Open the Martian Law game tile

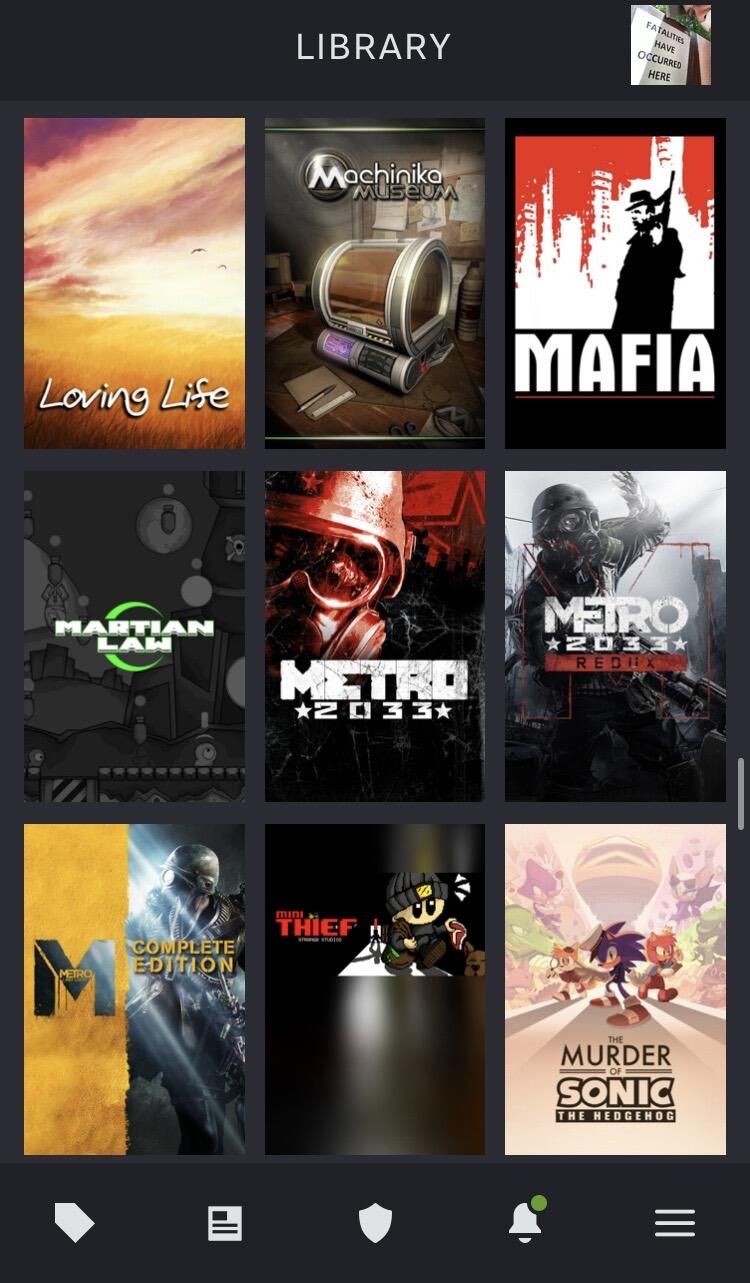134,636
